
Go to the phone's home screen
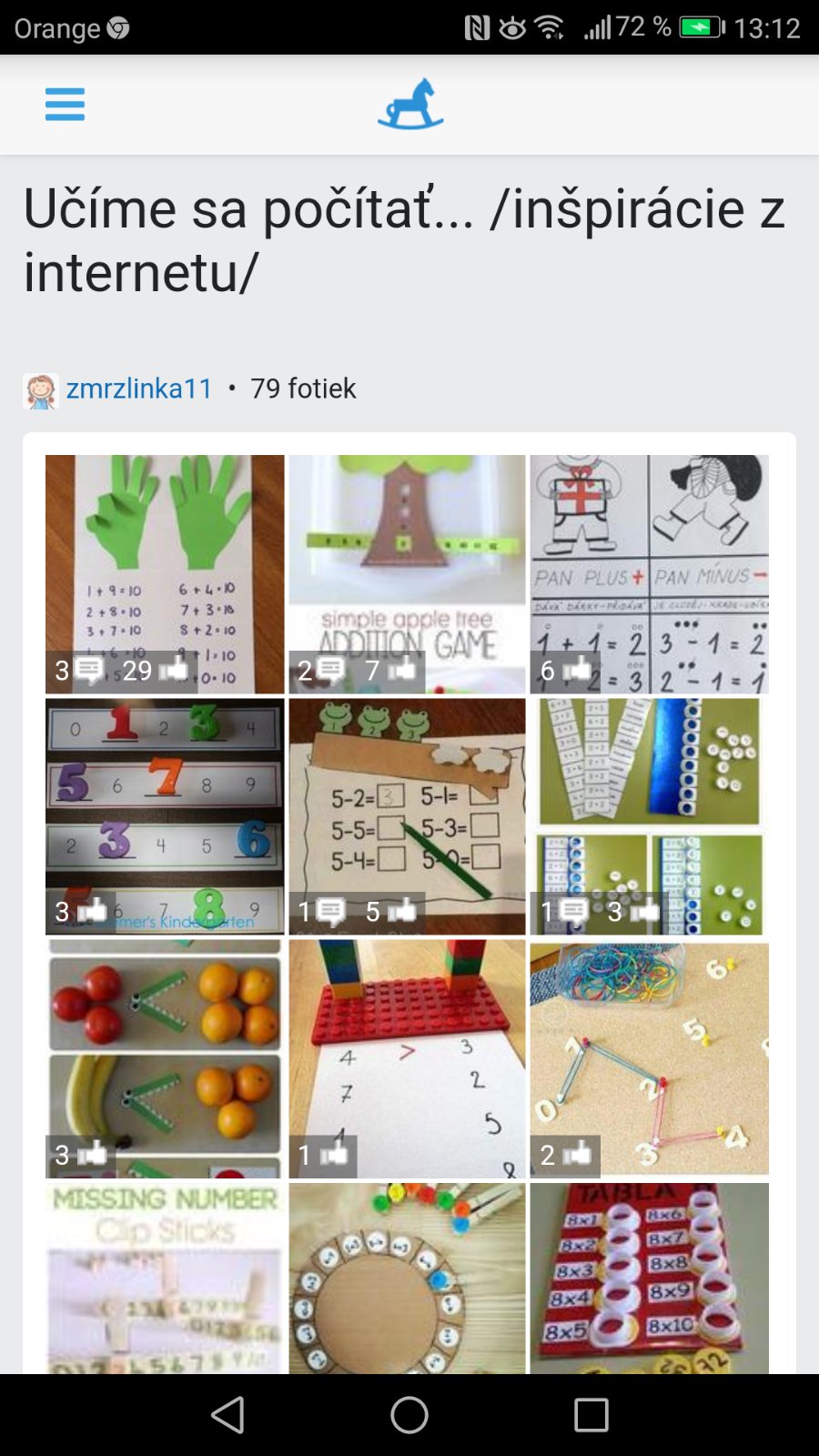pyautogui.click(x=409, y=1415)
